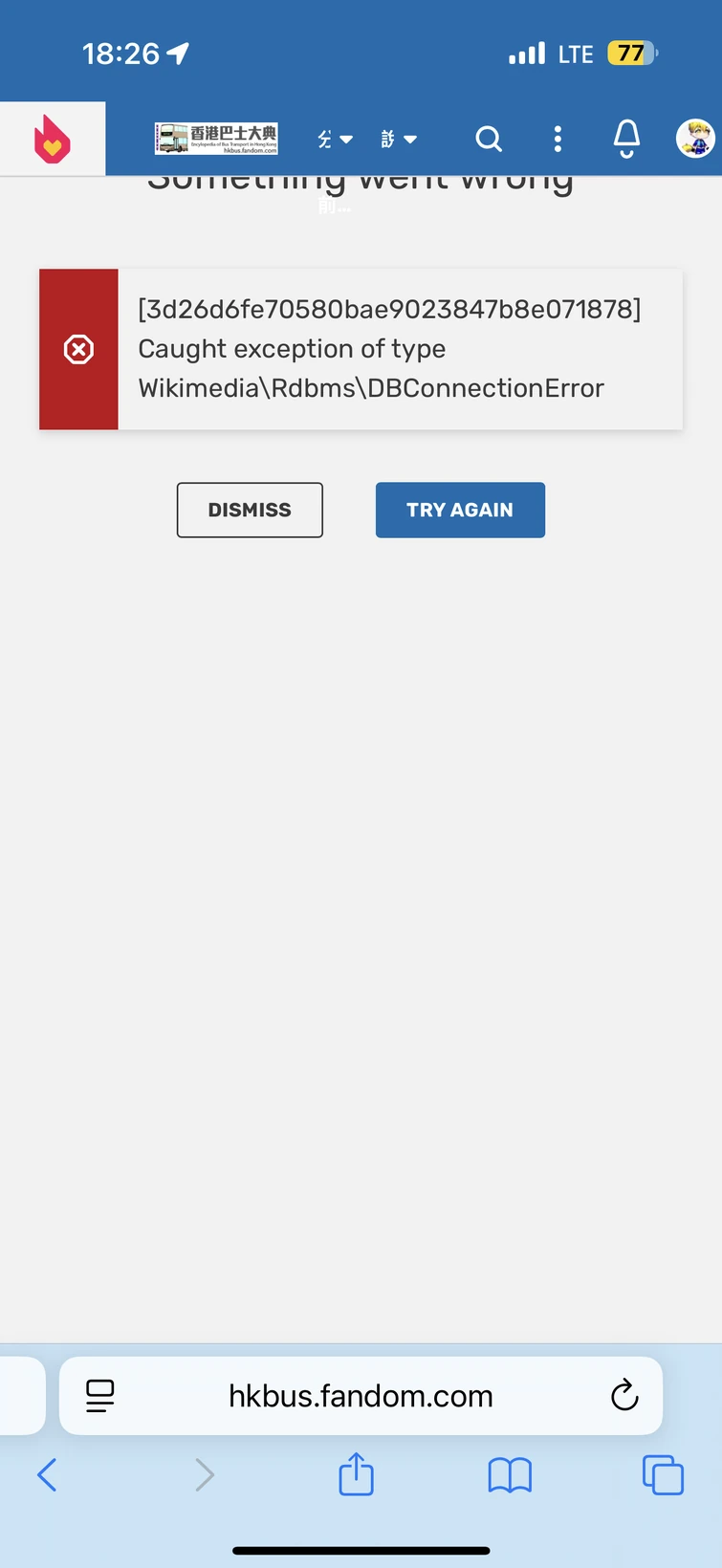Open the three-dot overflow menu
Image resolution: width=722 pixels, height=1568 pixels.
[x=558, y=140]
